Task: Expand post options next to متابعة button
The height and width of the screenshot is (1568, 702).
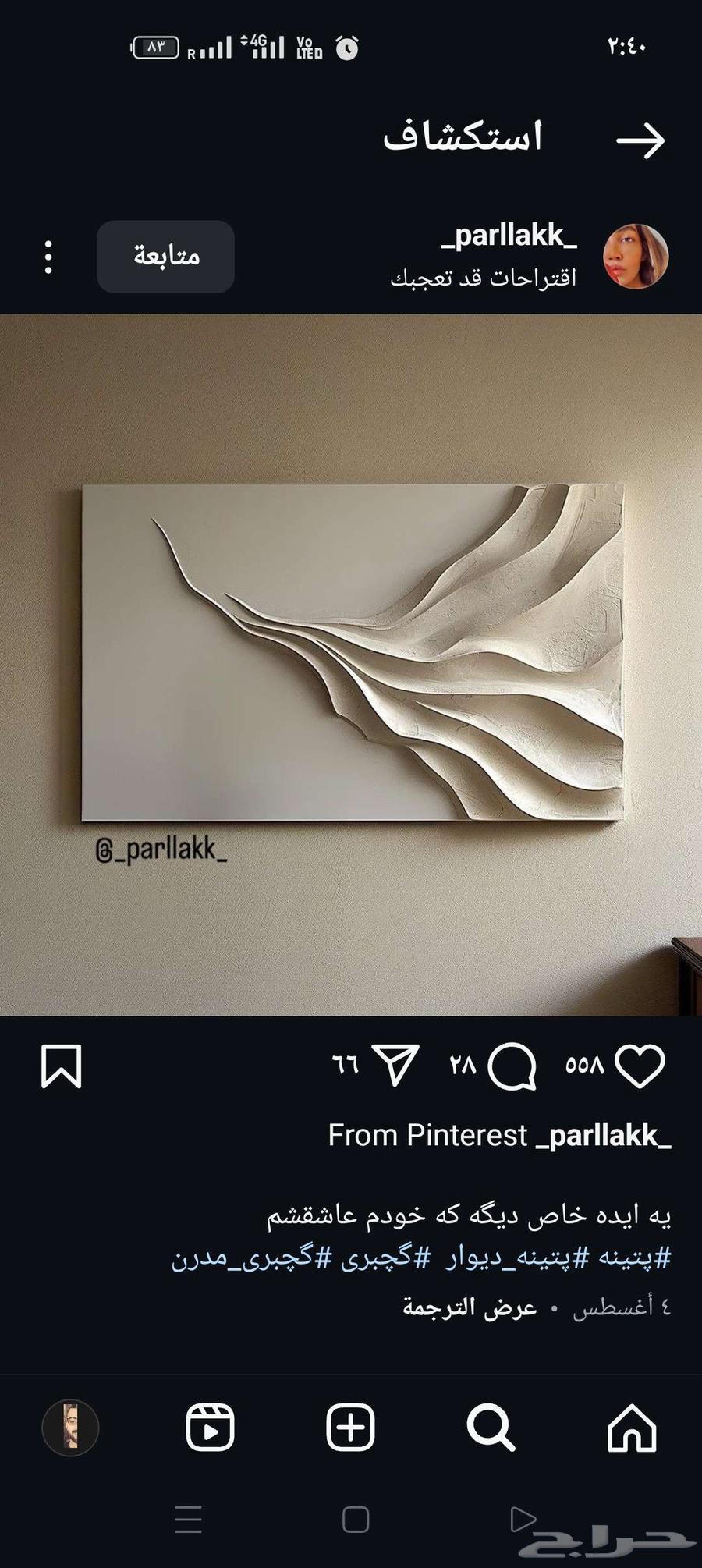Action: (x=47, y=256)
